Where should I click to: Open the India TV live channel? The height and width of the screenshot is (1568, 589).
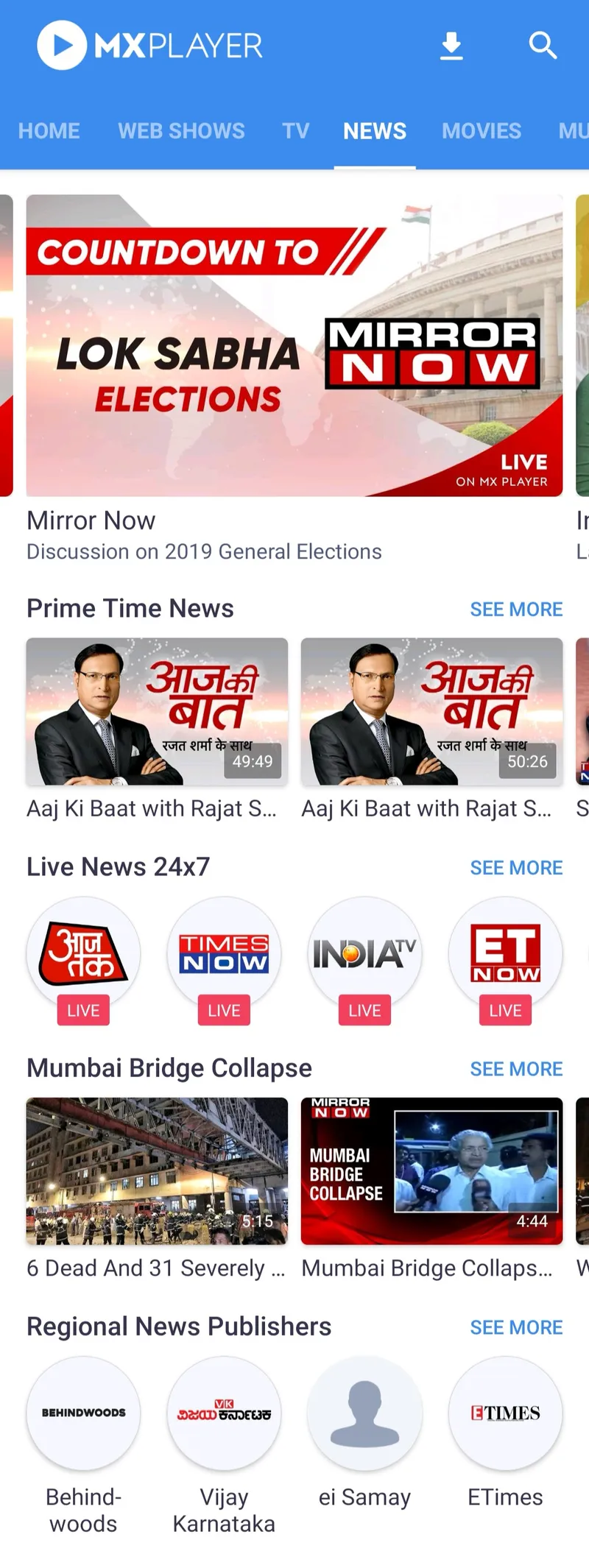pos(364,955)
